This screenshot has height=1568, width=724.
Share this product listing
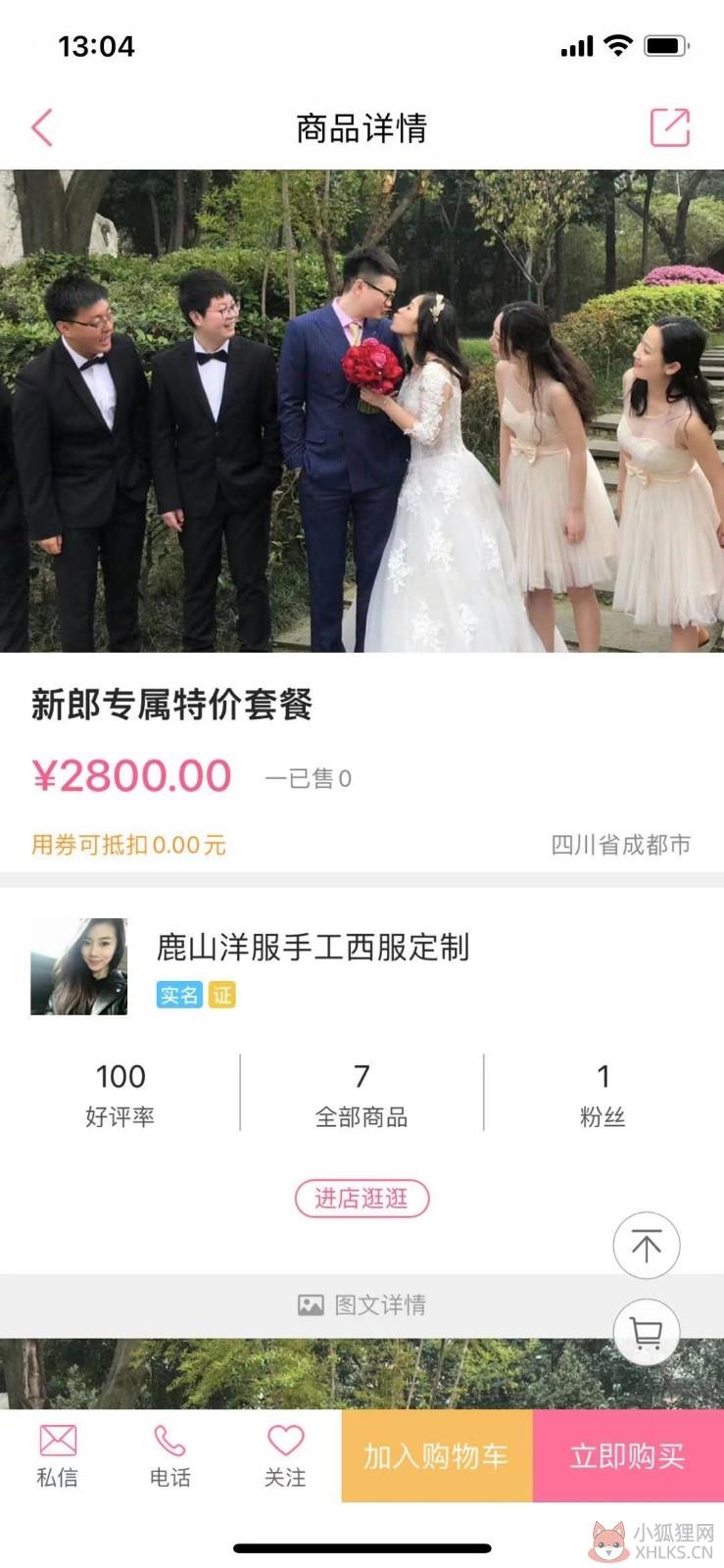[x=670, y=126]
